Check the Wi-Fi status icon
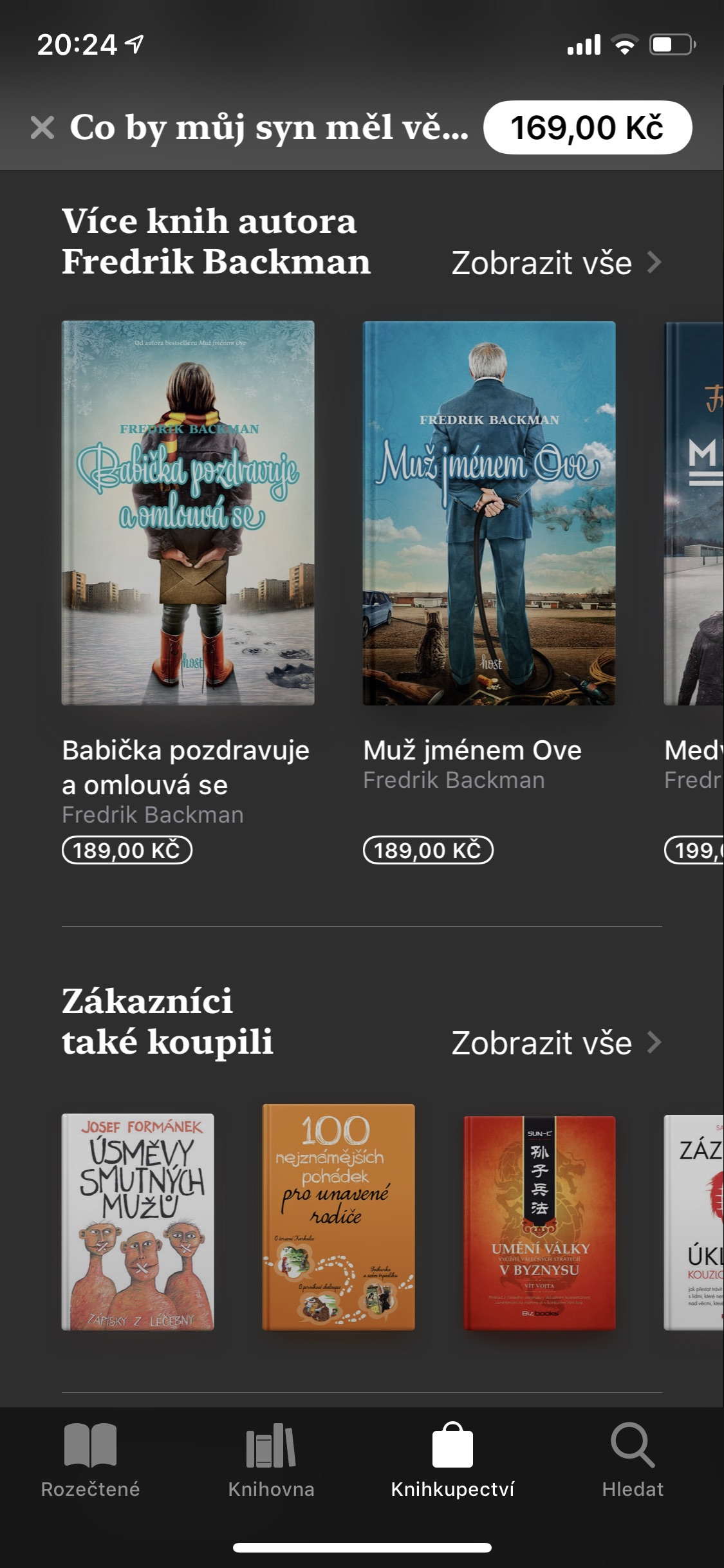The height and width of the screenshot is (1568, 724). click(623, 44)
